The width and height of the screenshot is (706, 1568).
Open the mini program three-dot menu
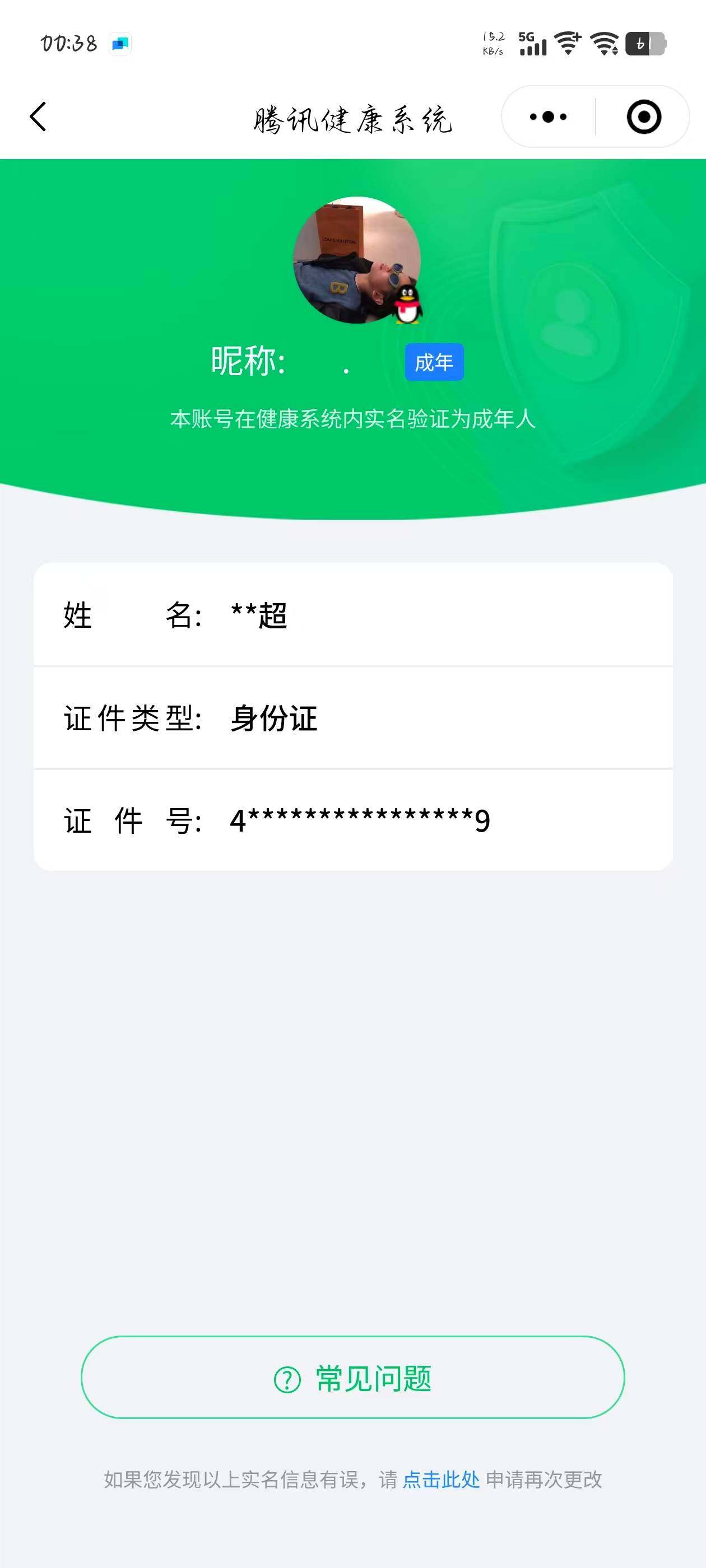tap(548, 116)
